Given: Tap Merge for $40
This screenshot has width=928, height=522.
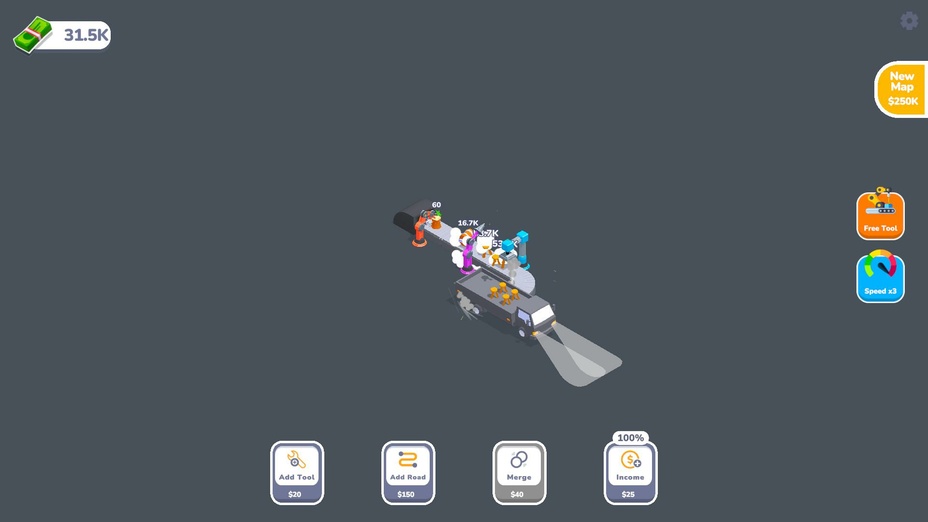Looking at the screenshot, I should (x=519, y=472).
